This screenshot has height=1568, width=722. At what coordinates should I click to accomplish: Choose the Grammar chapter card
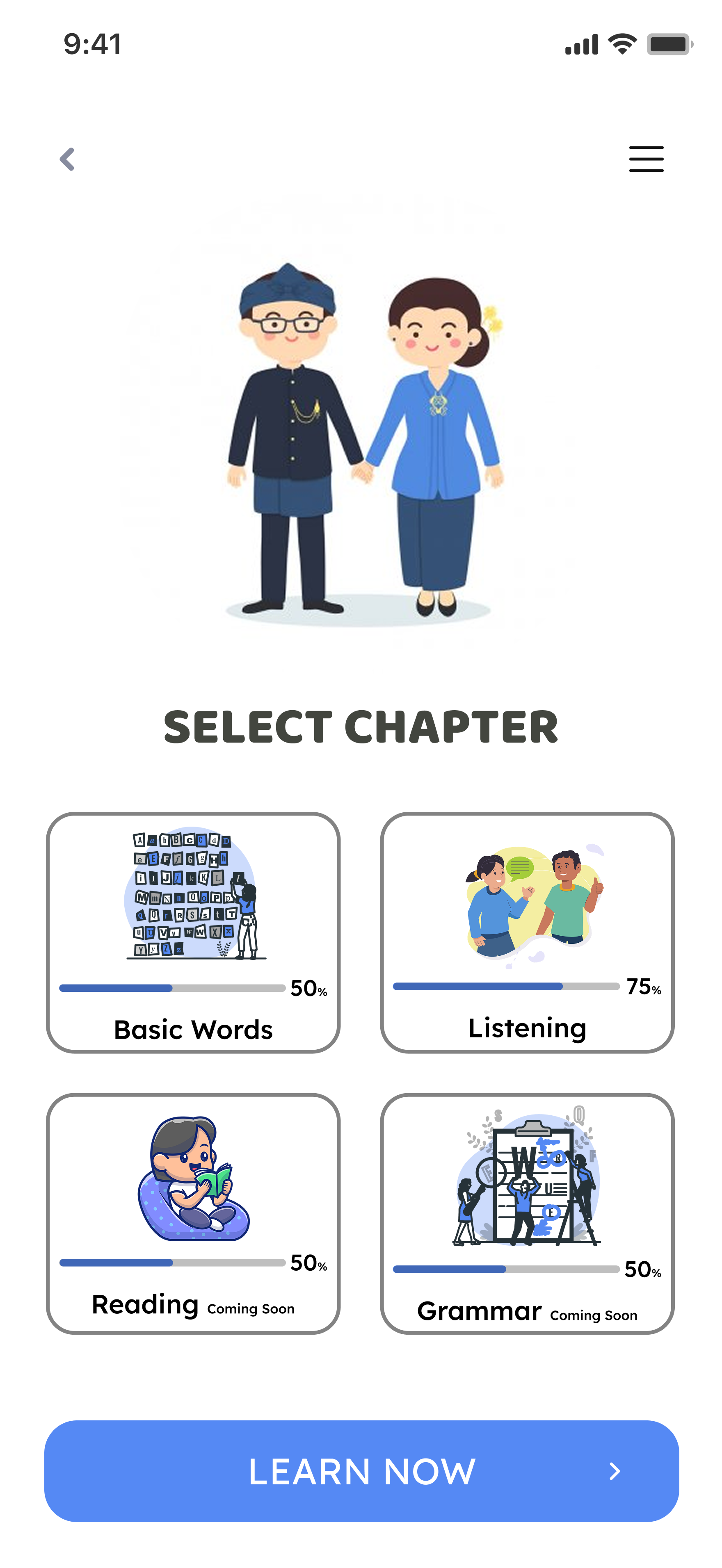(527, 1214)
